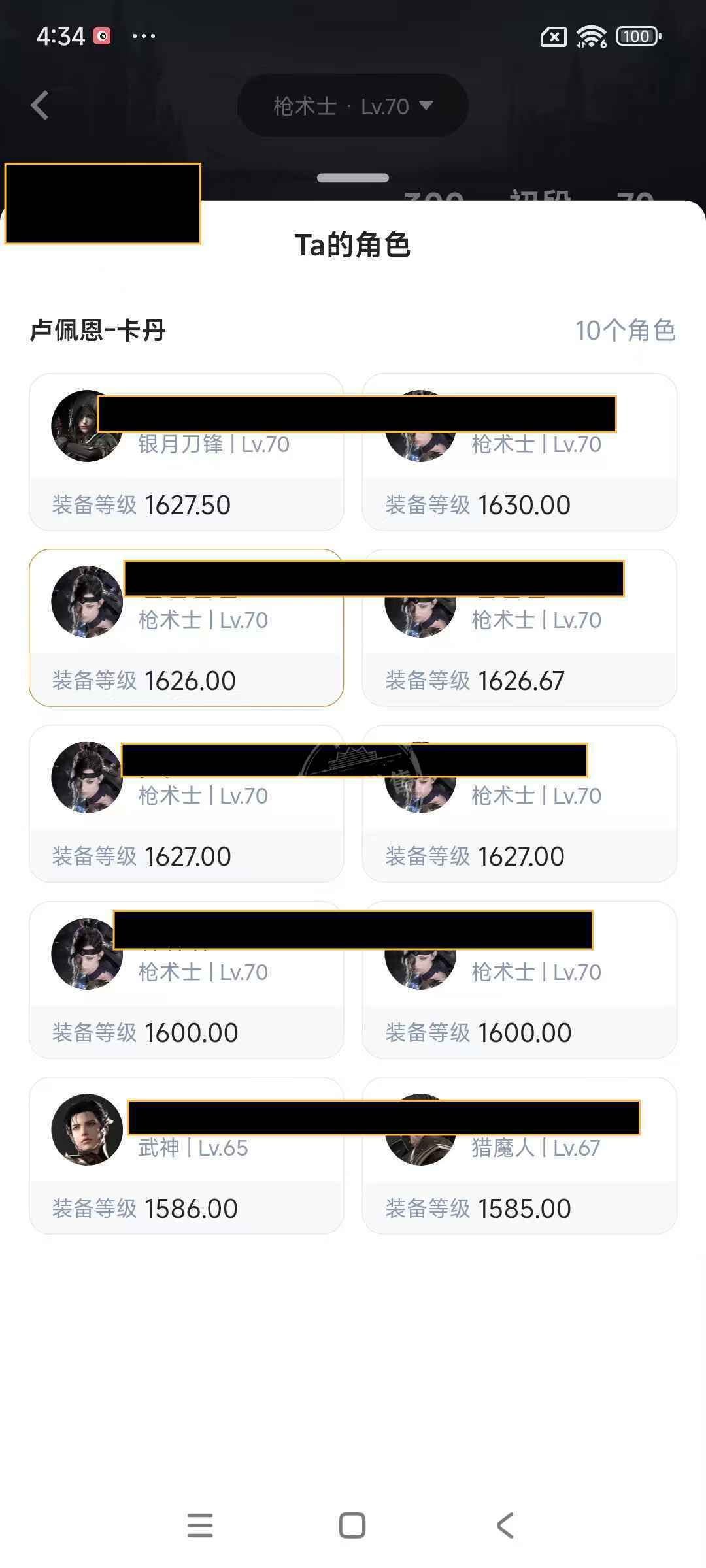The width and height of the screenshot is (706, 1568).
Task: Open recent apps from the navigation bar
Action: [200, 1526]
